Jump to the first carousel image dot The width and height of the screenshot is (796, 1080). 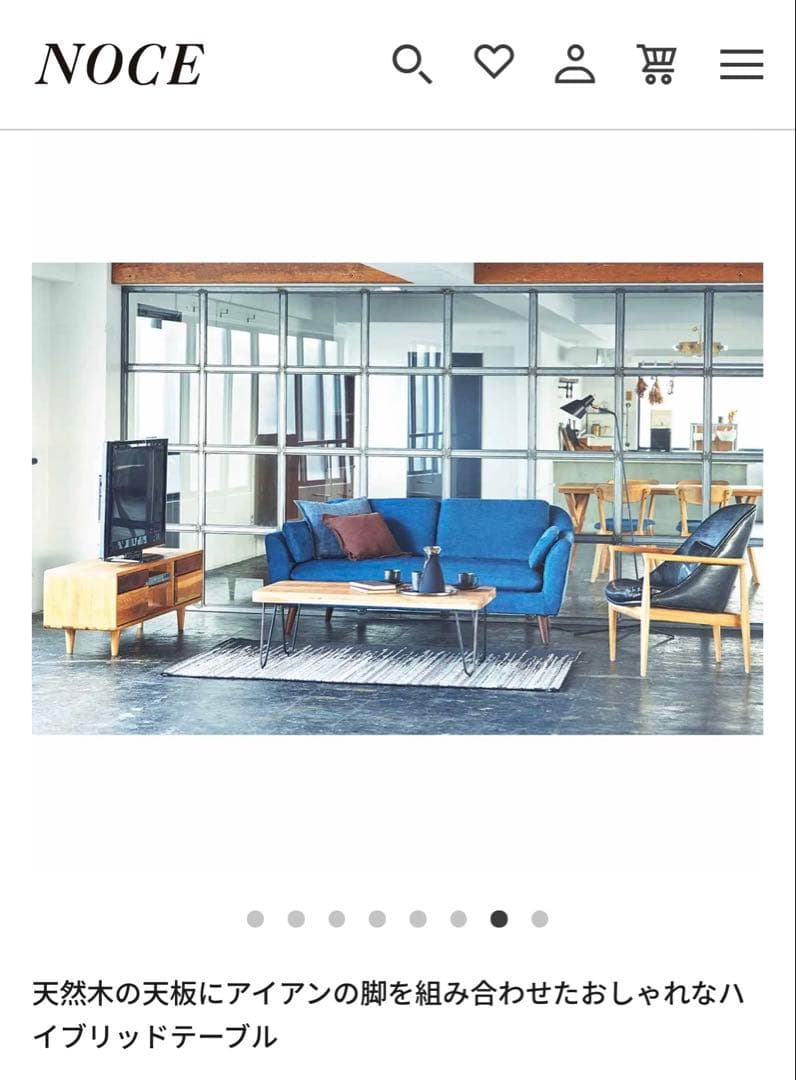tap(255, 919)
